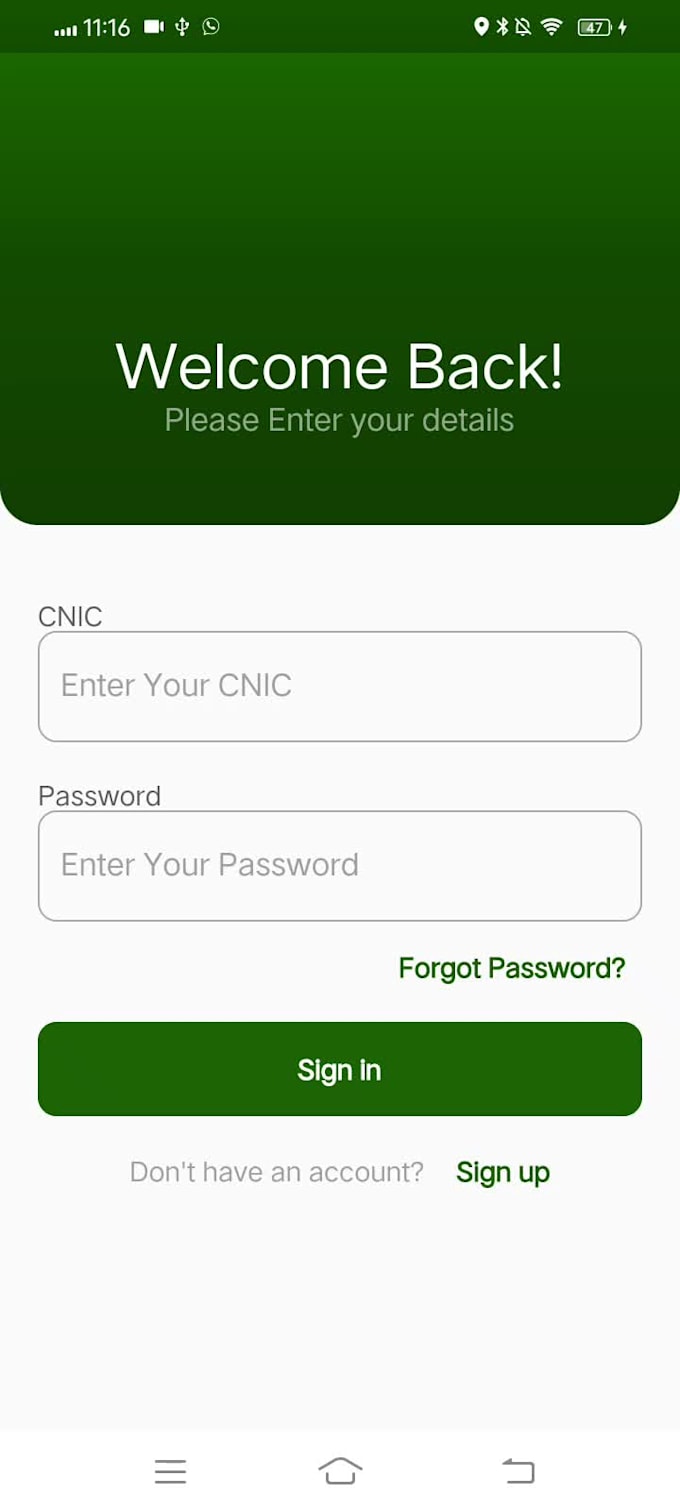The height and width of the screenshot is (1511, 680).
Task: Hit the green Sign in button
Action: point(339,1069)
